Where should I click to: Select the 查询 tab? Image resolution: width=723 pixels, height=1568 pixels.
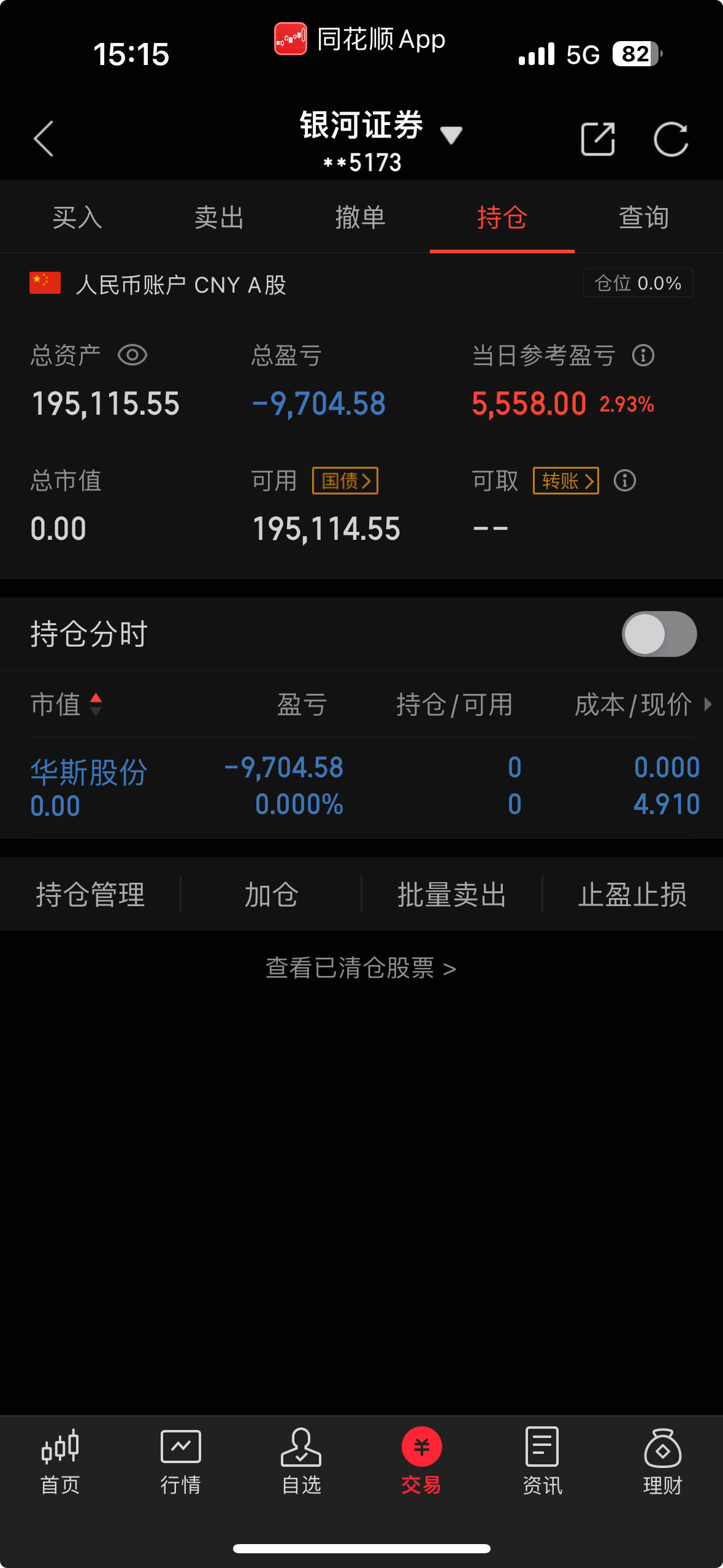coord(643,218)
